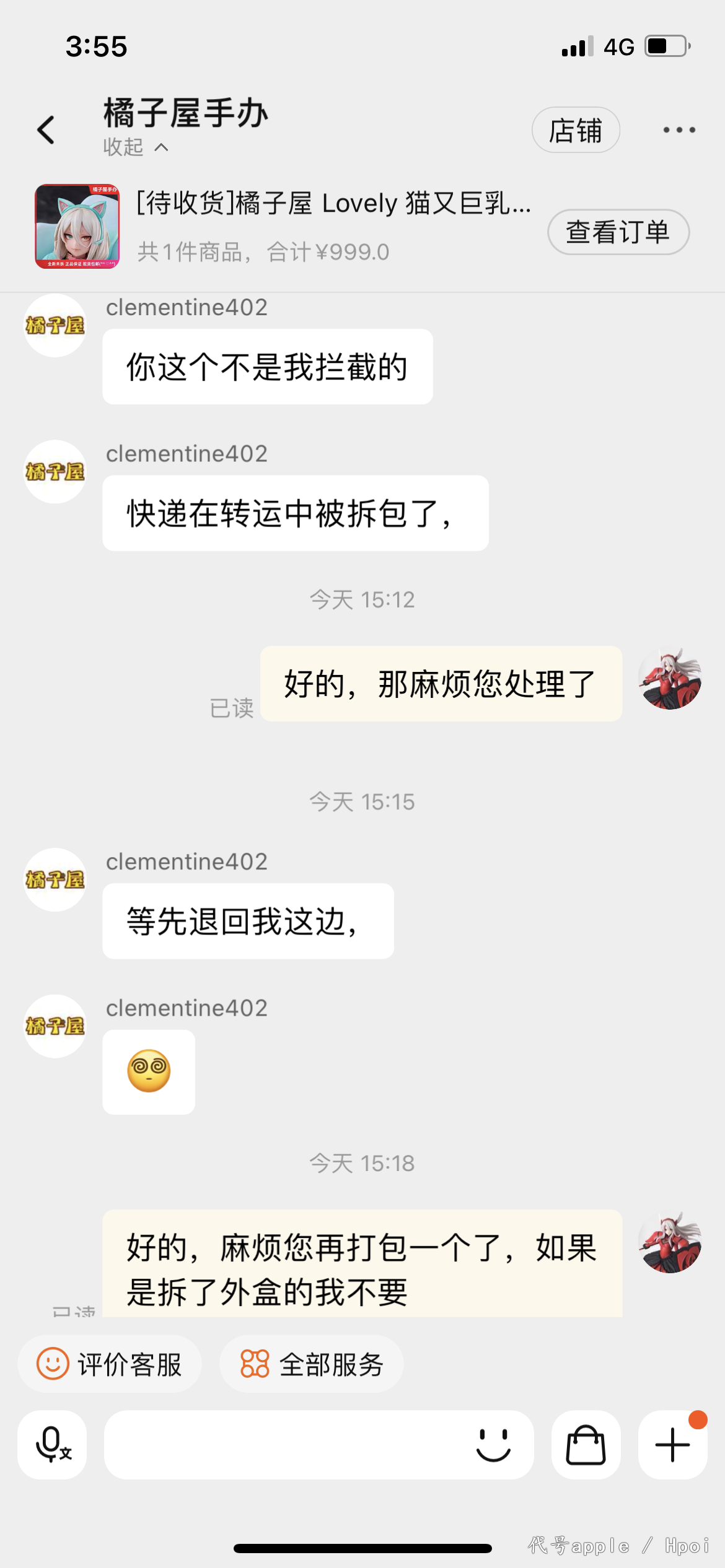The image size is (725, 1568).
Task: Tap 评价客服 to rate customer service
Action: click(110, 1364)
